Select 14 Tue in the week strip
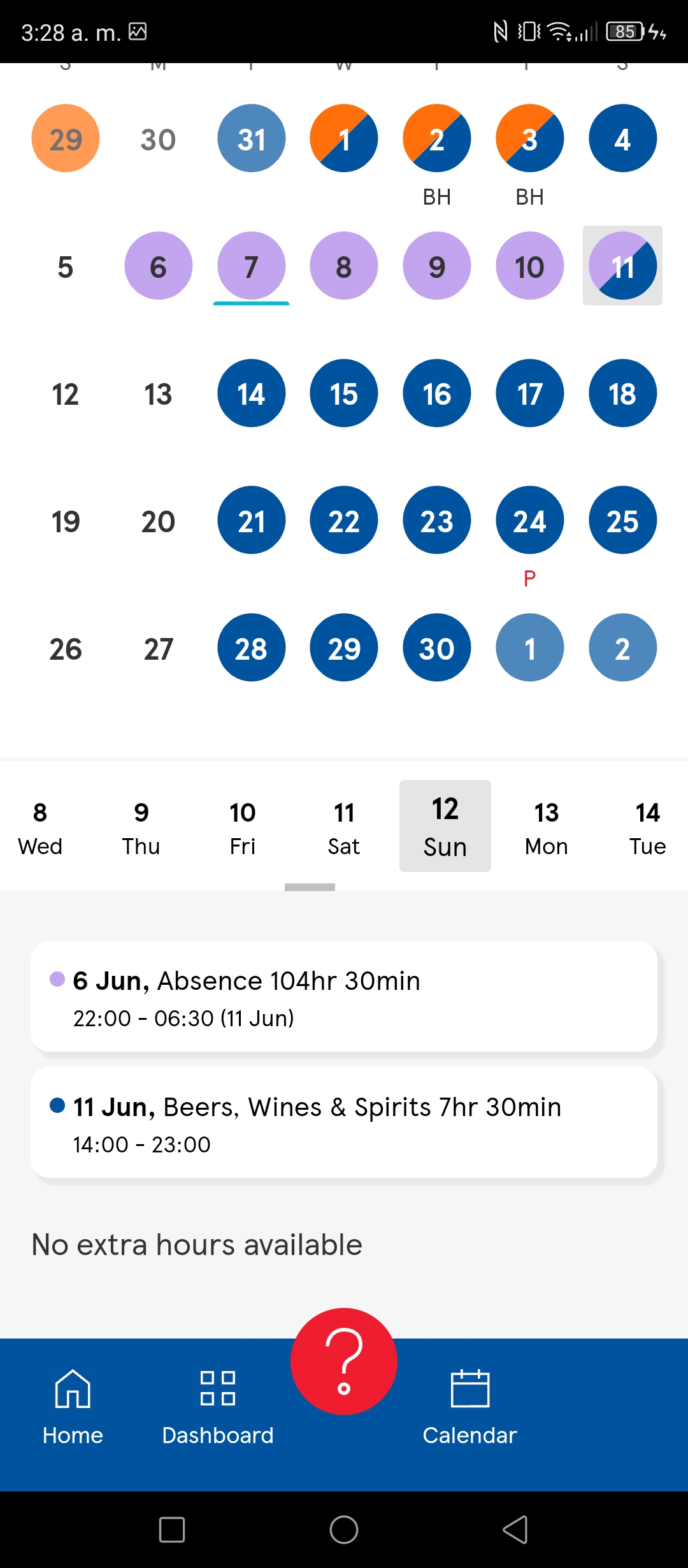The height and width of the screenshot is (1568, 688). [x=648, y=827]
